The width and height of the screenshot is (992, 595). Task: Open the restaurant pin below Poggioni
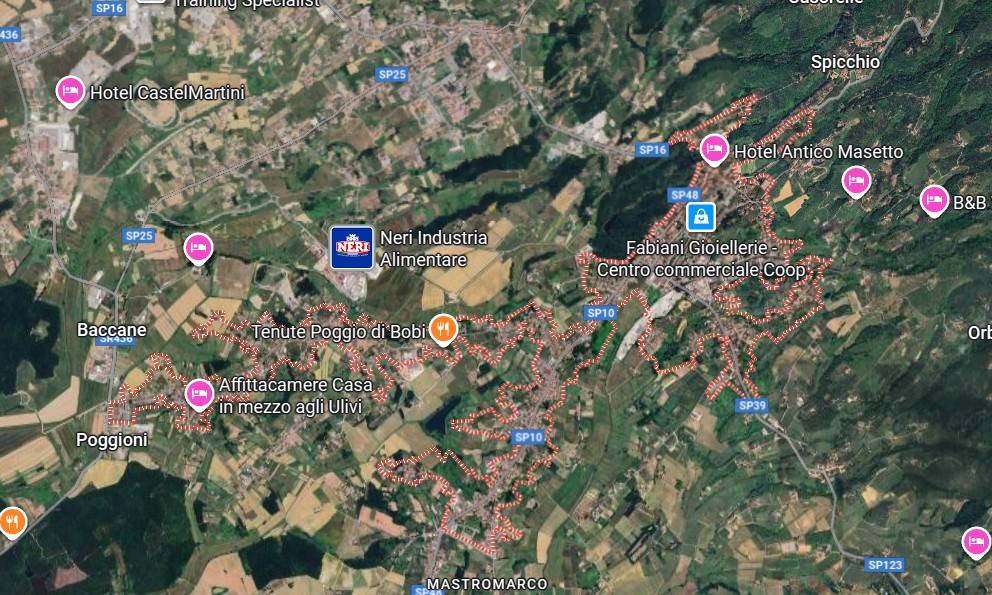pos(11,520)
